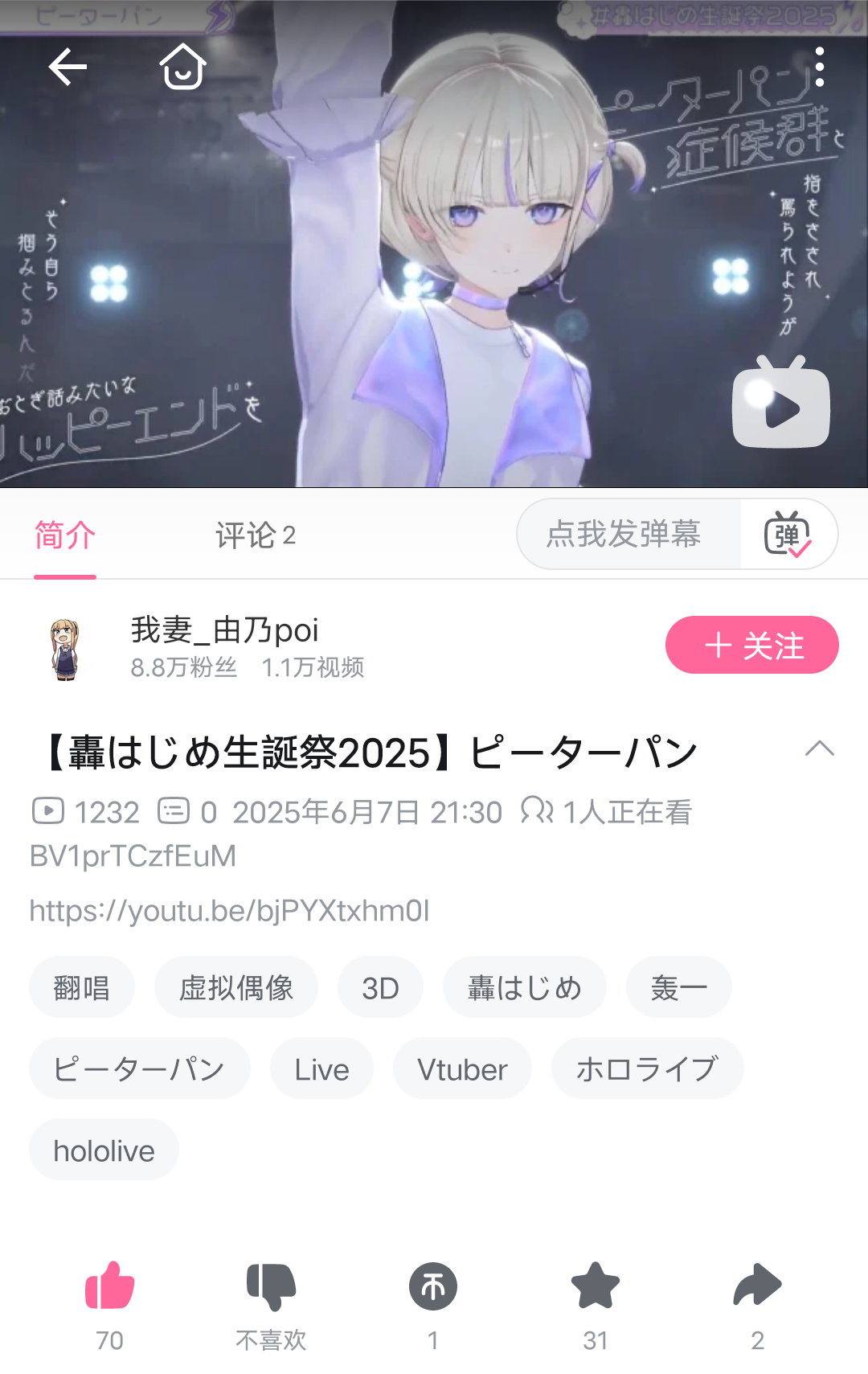
Task: Like this video
Action: pyautogui.click(x=110, y=1286)
